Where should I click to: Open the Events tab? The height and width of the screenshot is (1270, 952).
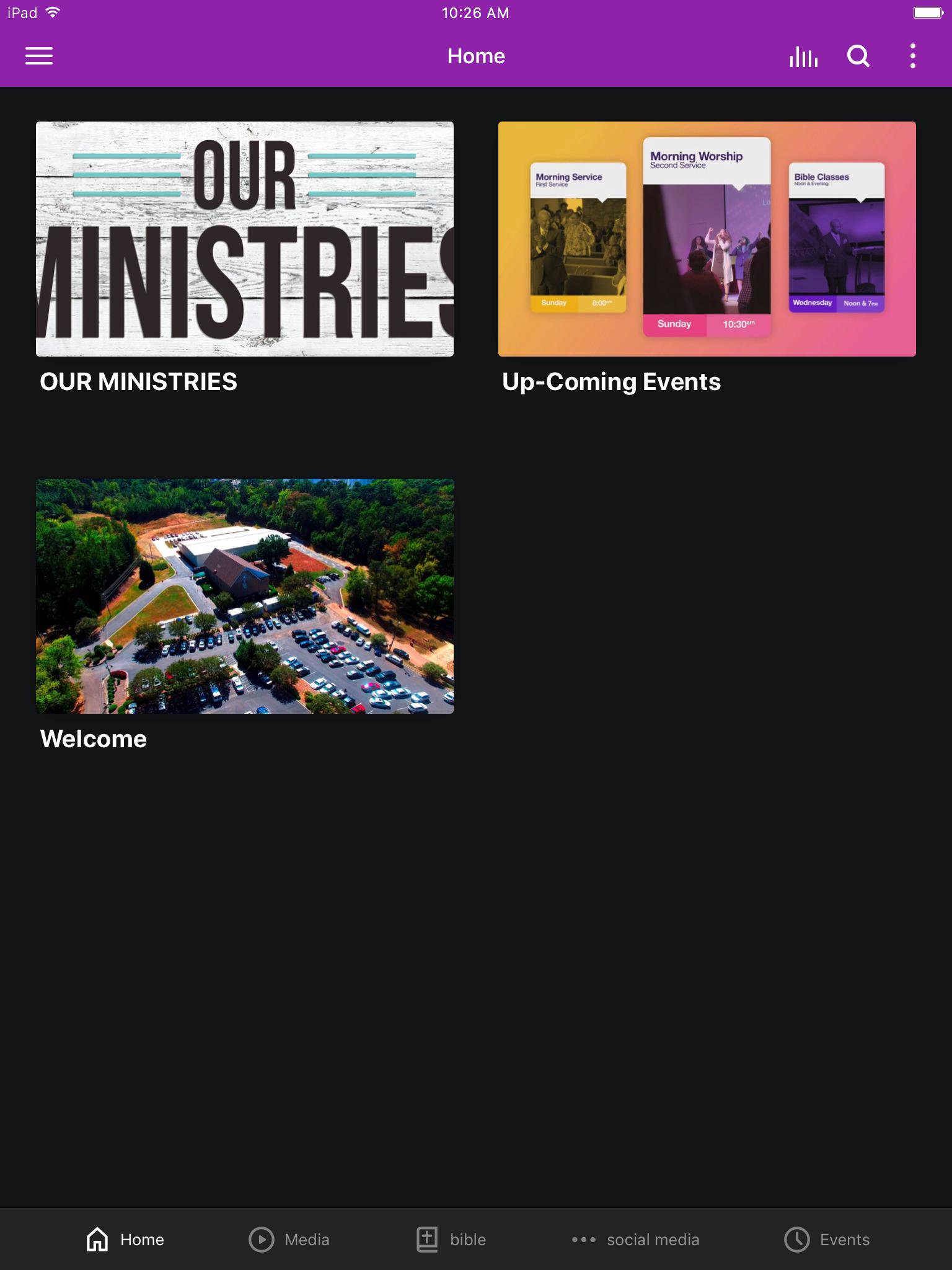[x=827, y=1240]
